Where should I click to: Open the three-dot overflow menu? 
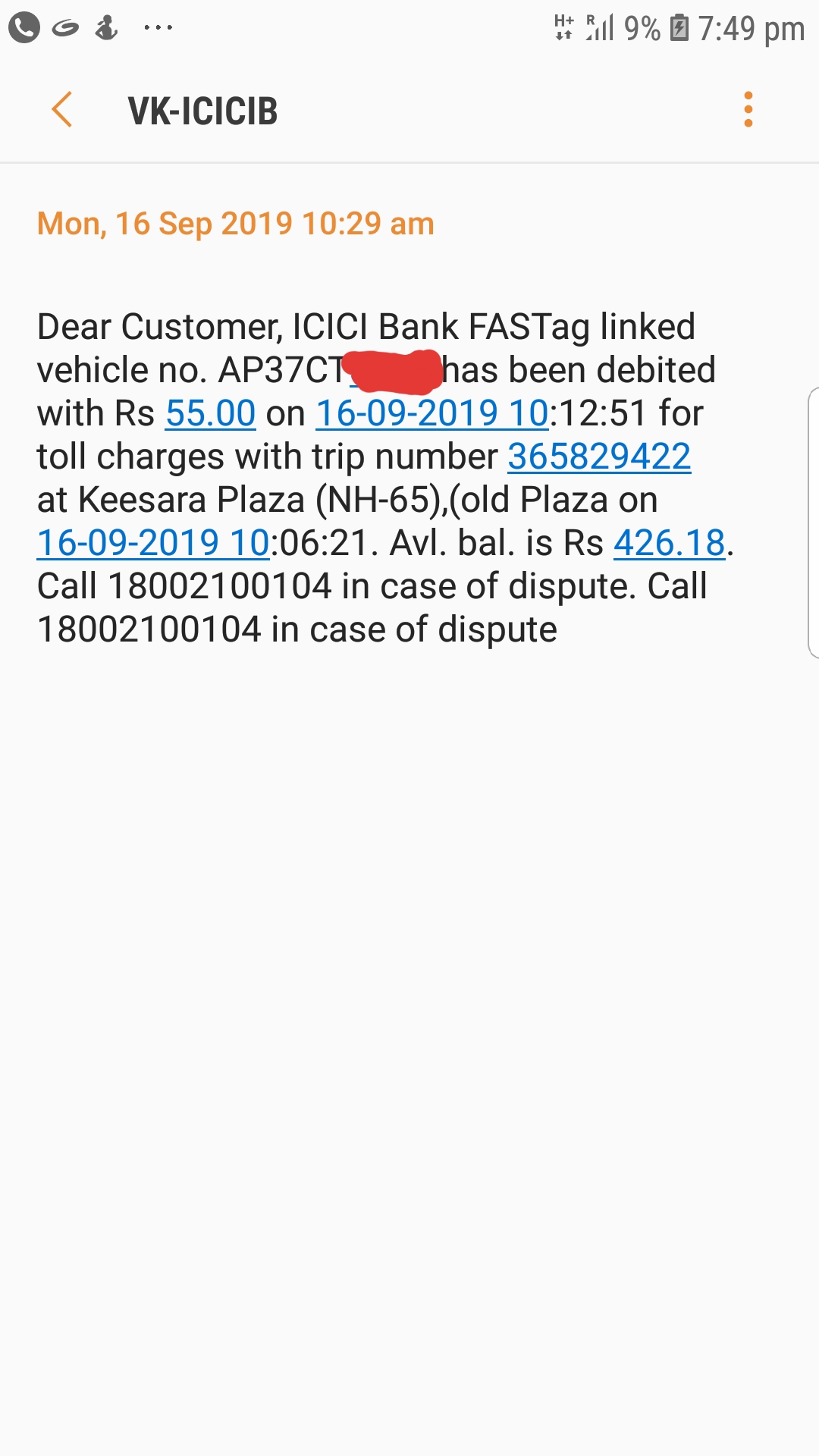pos(748,110)
